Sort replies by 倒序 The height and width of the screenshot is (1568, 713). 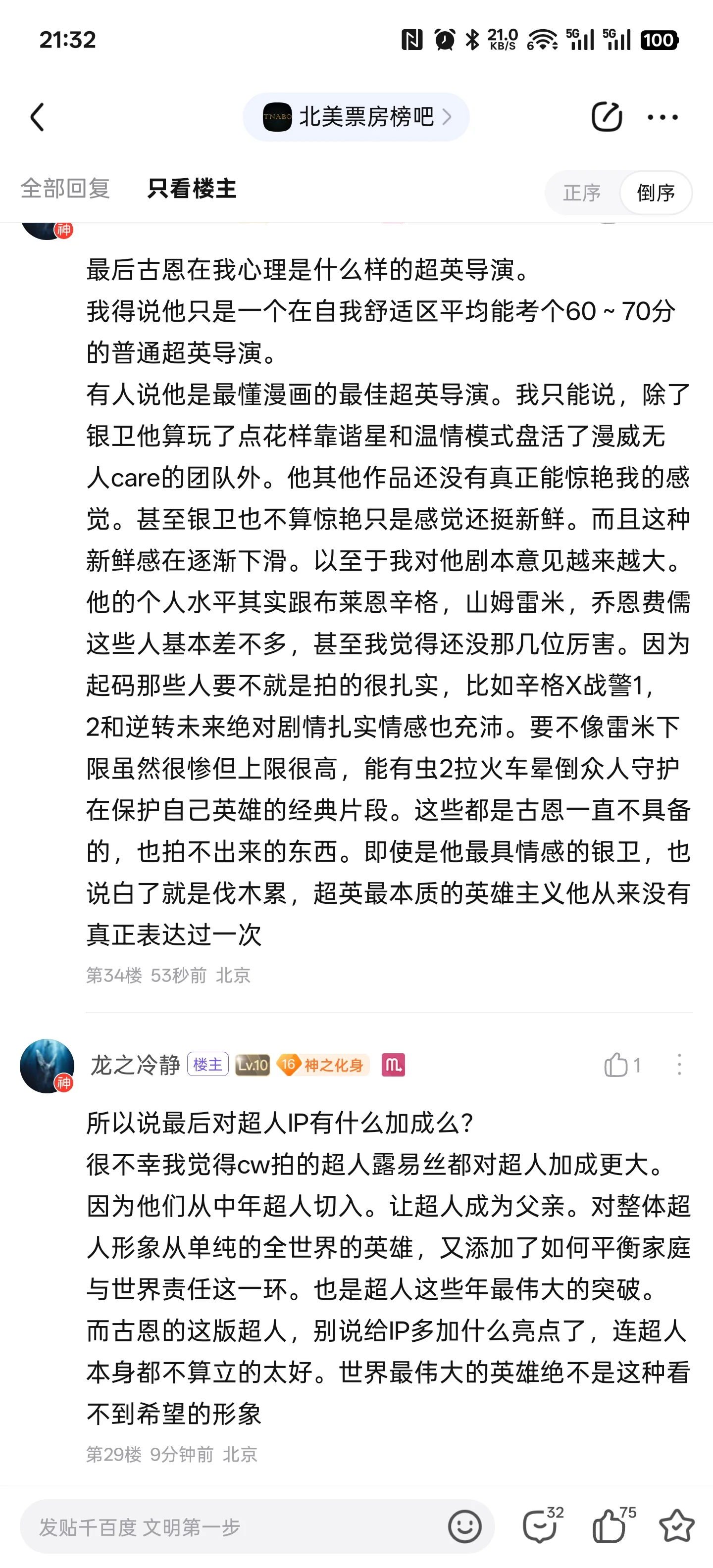click(x=656, y=193)
